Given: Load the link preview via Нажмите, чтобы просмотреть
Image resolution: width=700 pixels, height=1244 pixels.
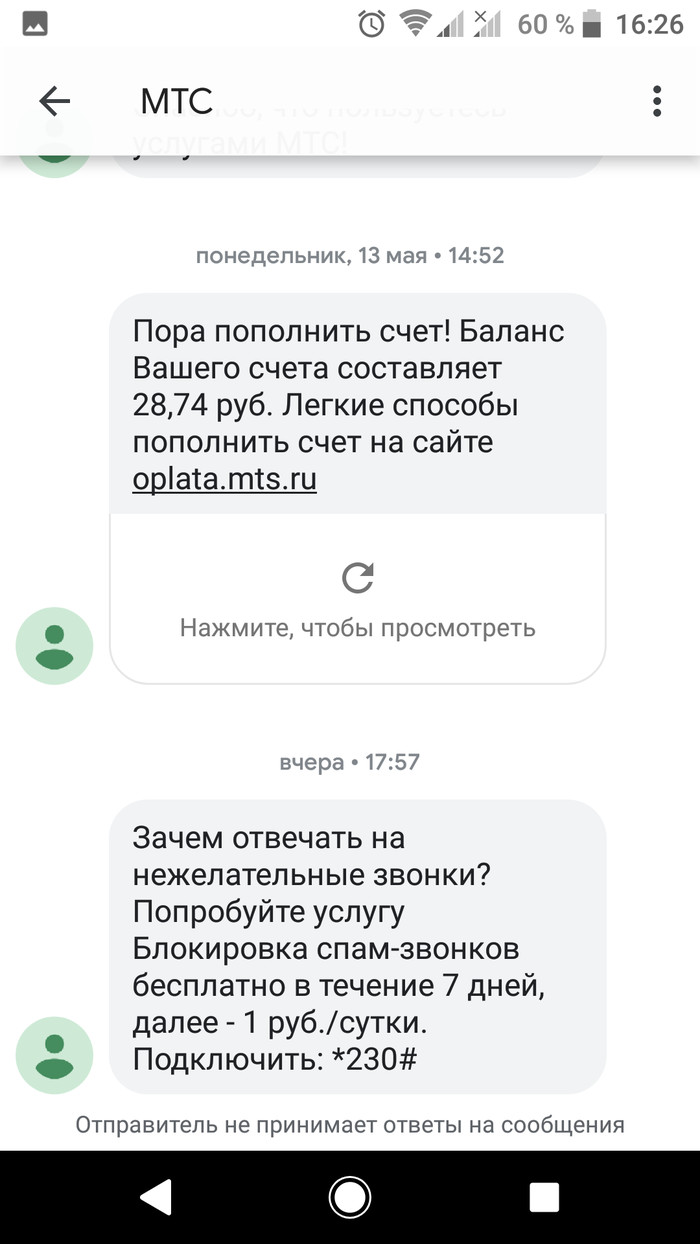Looking at the screenshot, I should (x=357, y=599).
